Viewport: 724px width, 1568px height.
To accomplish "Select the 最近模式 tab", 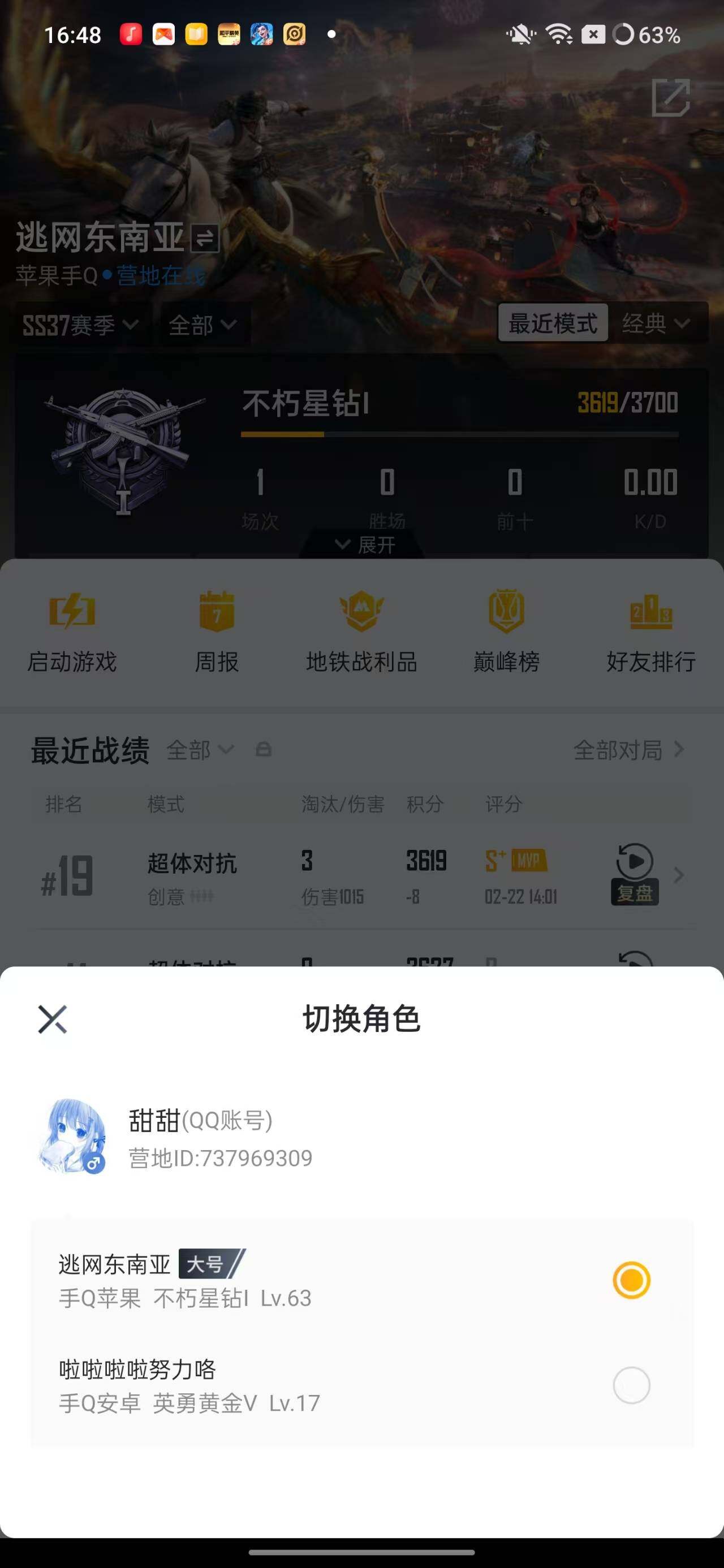I will pos(551,324).
